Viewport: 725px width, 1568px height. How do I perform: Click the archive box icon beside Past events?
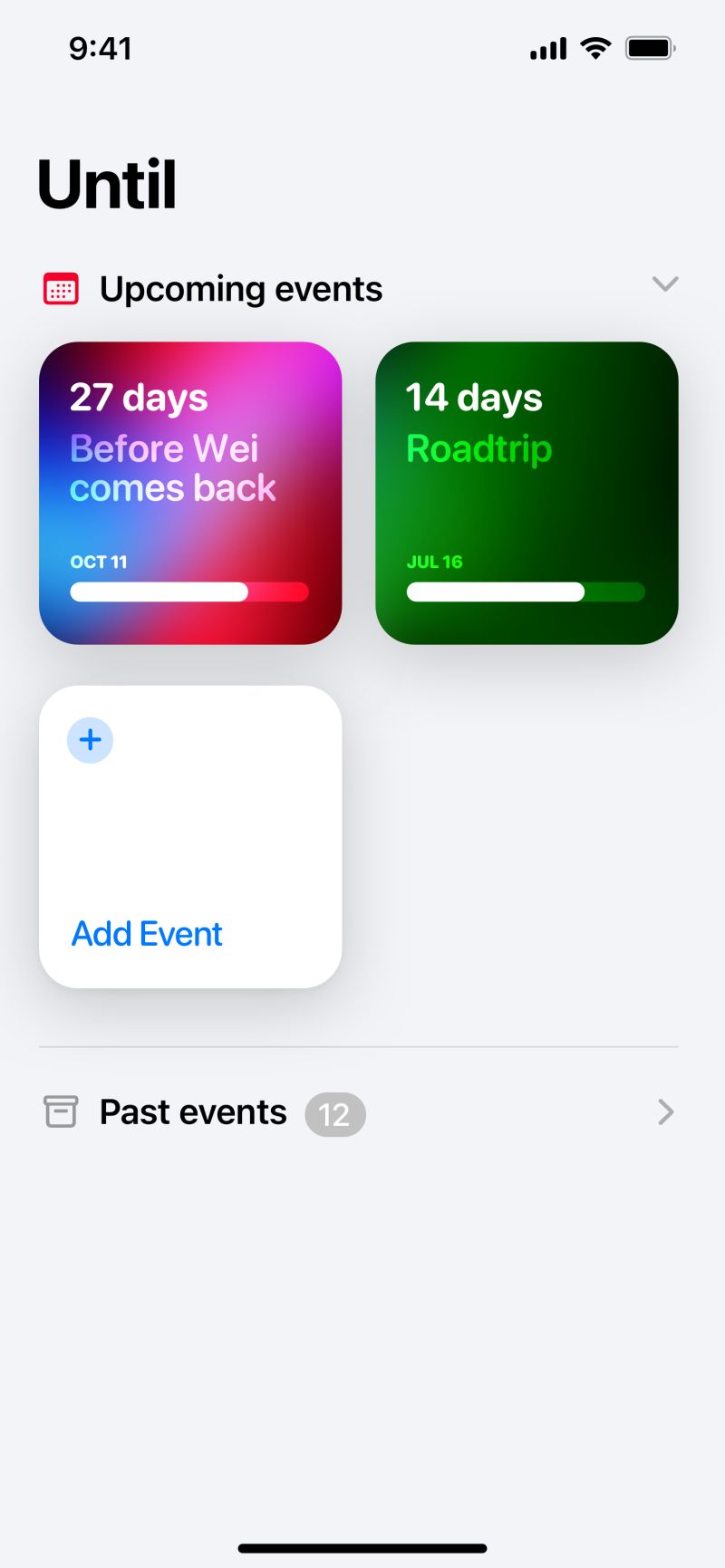60,1112
